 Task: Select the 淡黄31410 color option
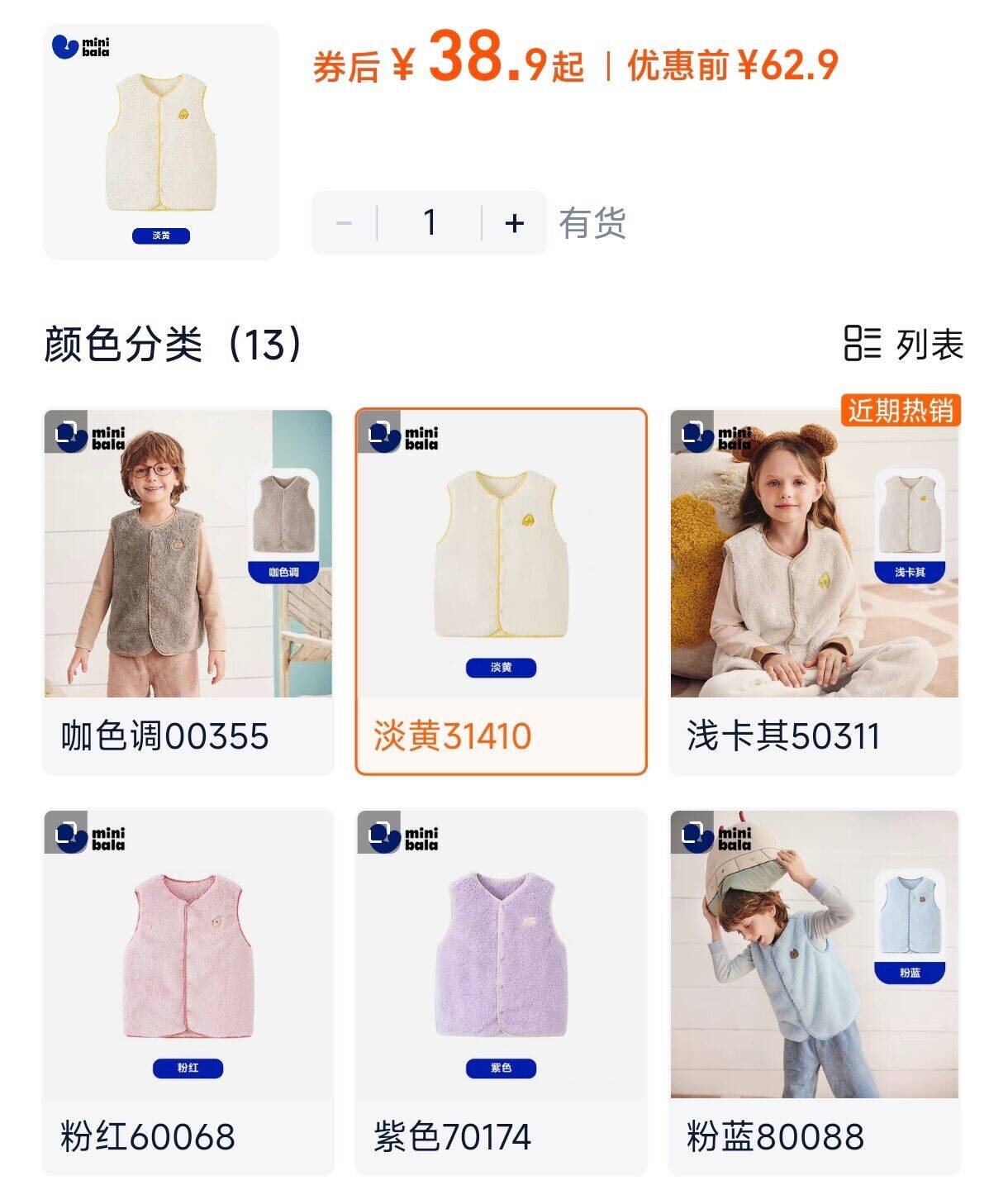pyautogui.click(x=501, y=592)
